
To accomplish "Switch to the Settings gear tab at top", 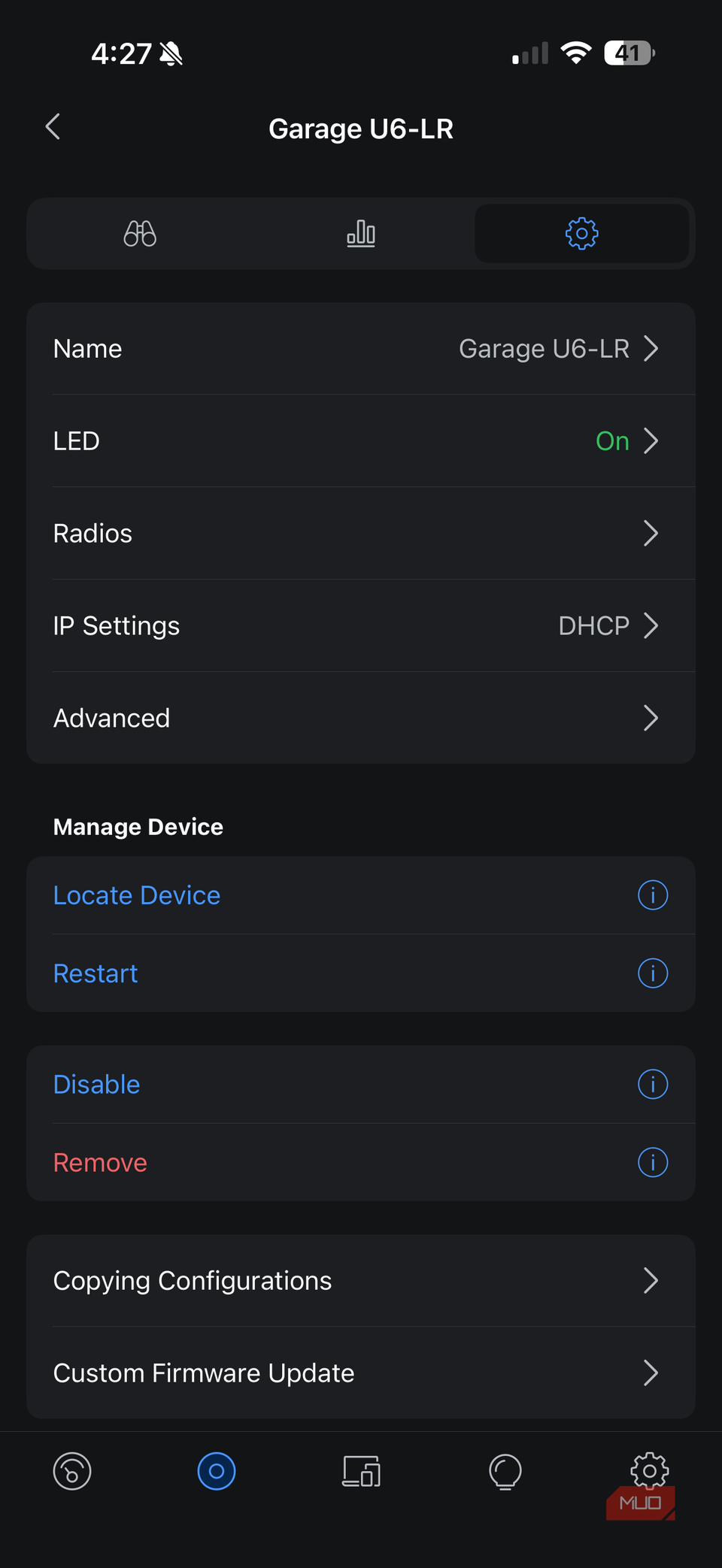I will coord(580,234).
